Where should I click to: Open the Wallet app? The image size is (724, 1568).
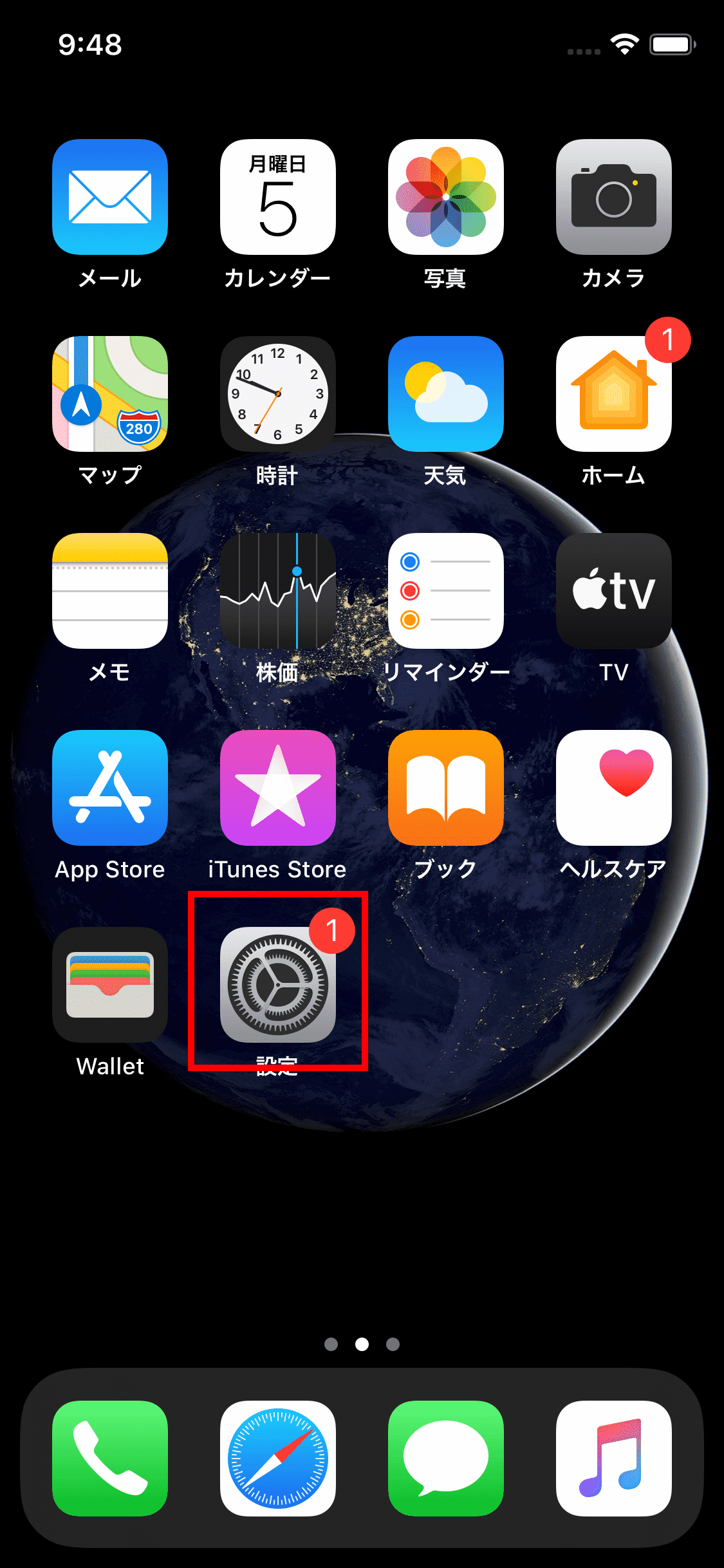110,985
